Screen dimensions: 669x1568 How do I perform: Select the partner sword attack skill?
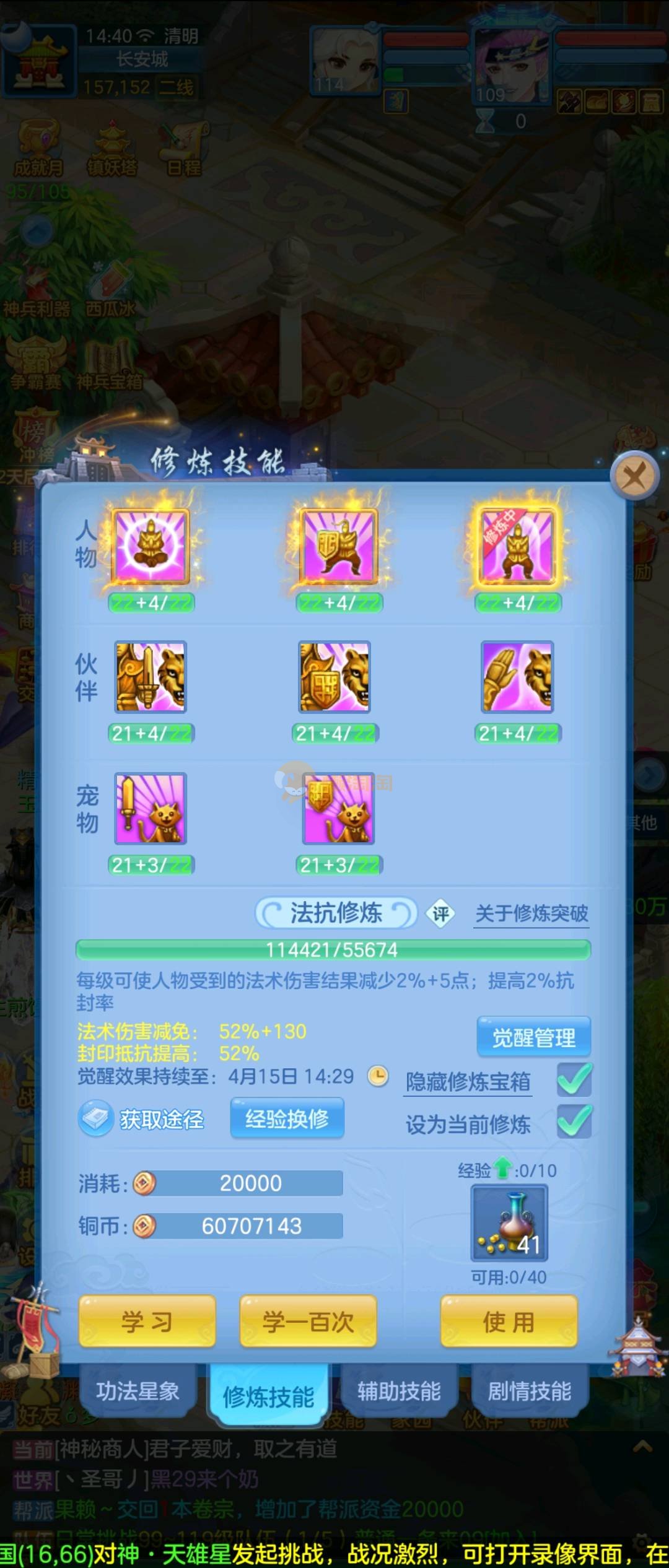click(151, 677)
